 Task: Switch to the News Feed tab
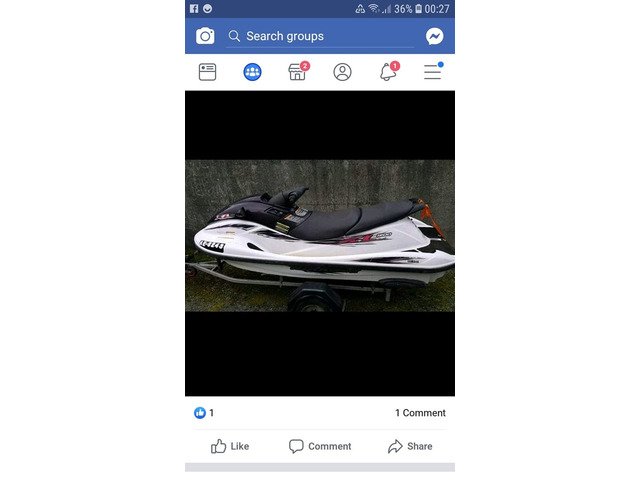[207, 72]
